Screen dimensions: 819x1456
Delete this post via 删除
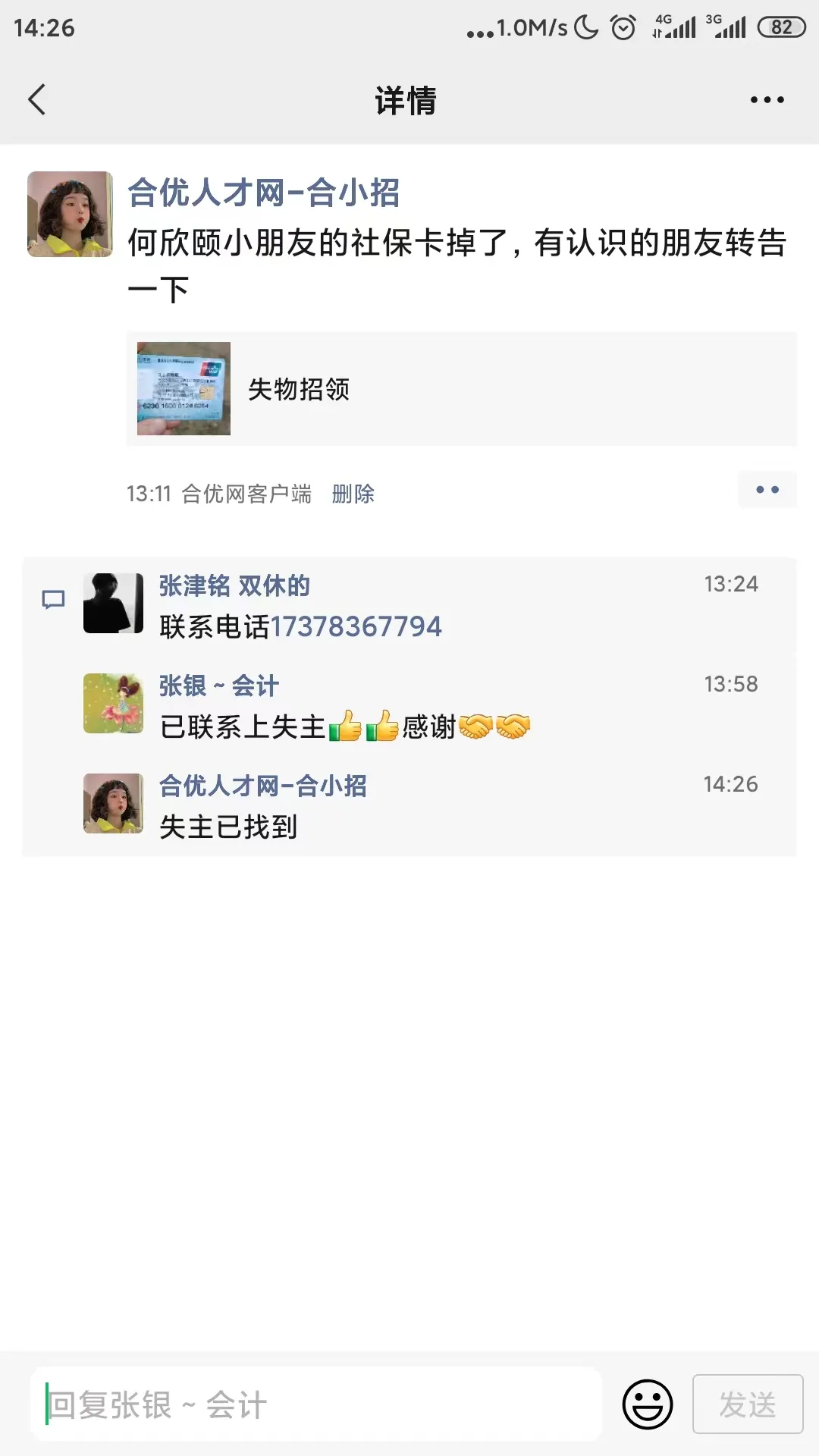click(353, 494)
